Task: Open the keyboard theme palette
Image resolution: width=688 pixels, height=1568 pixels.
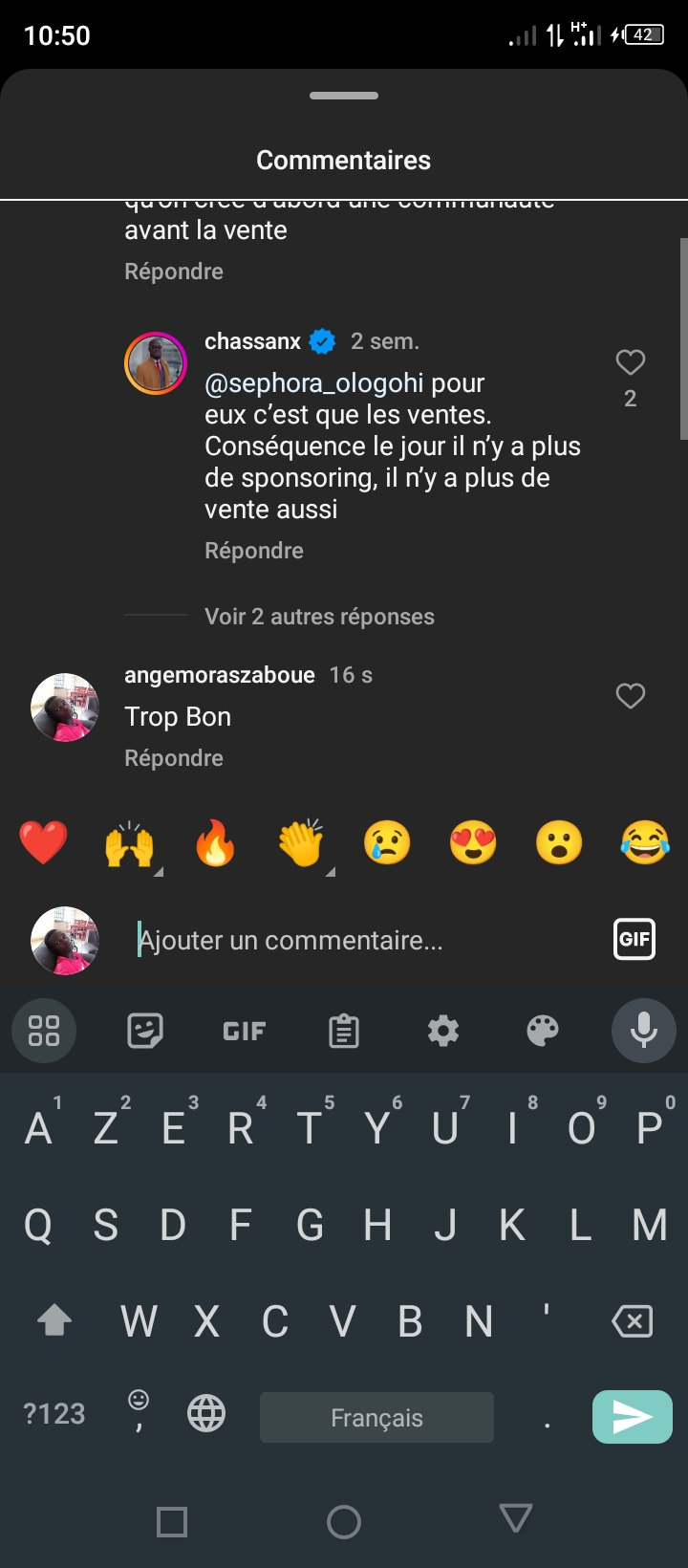Action: 543,1031
